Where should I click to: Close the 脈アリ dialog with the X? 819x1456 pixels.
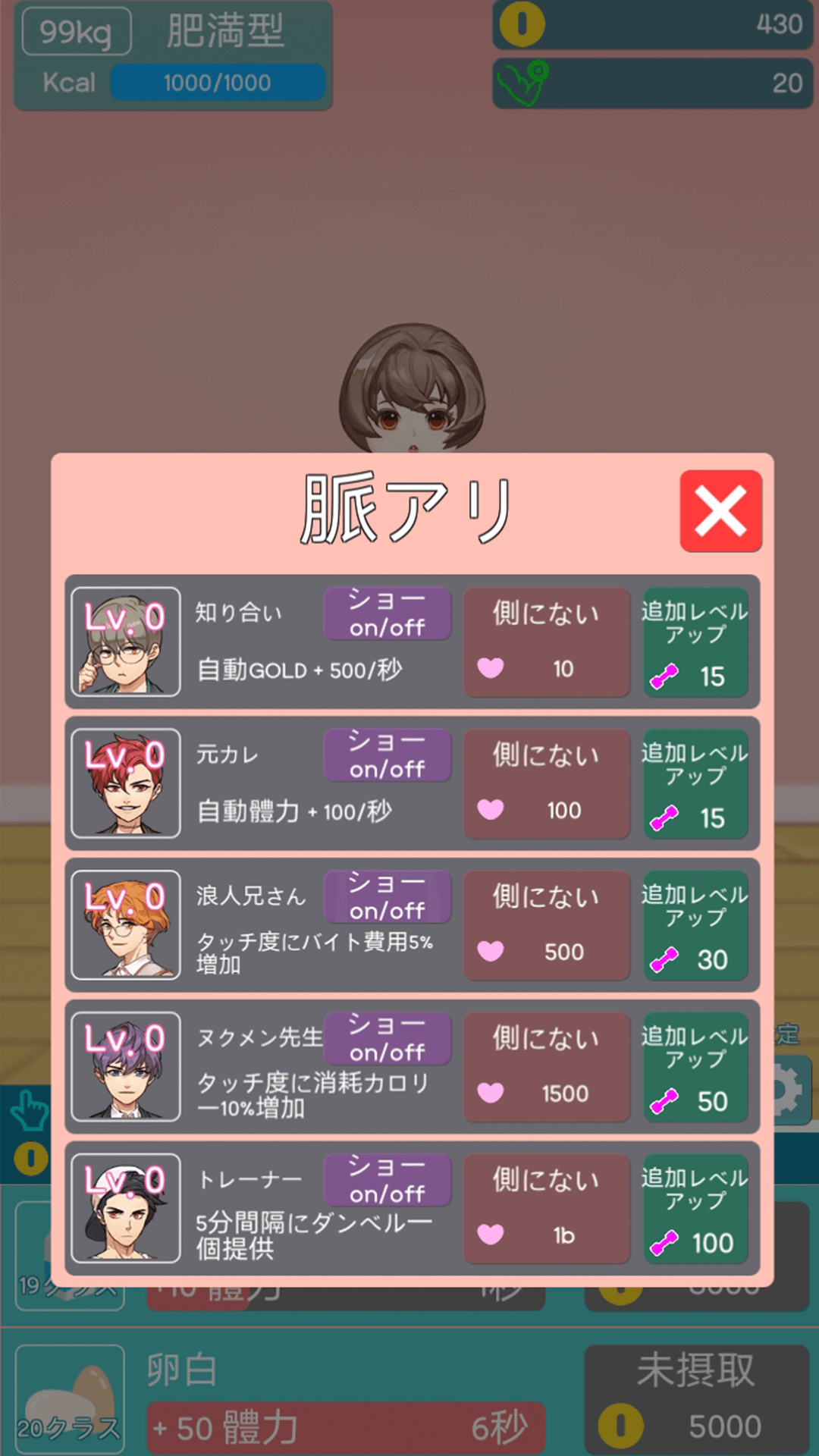[x=720, y=510]
